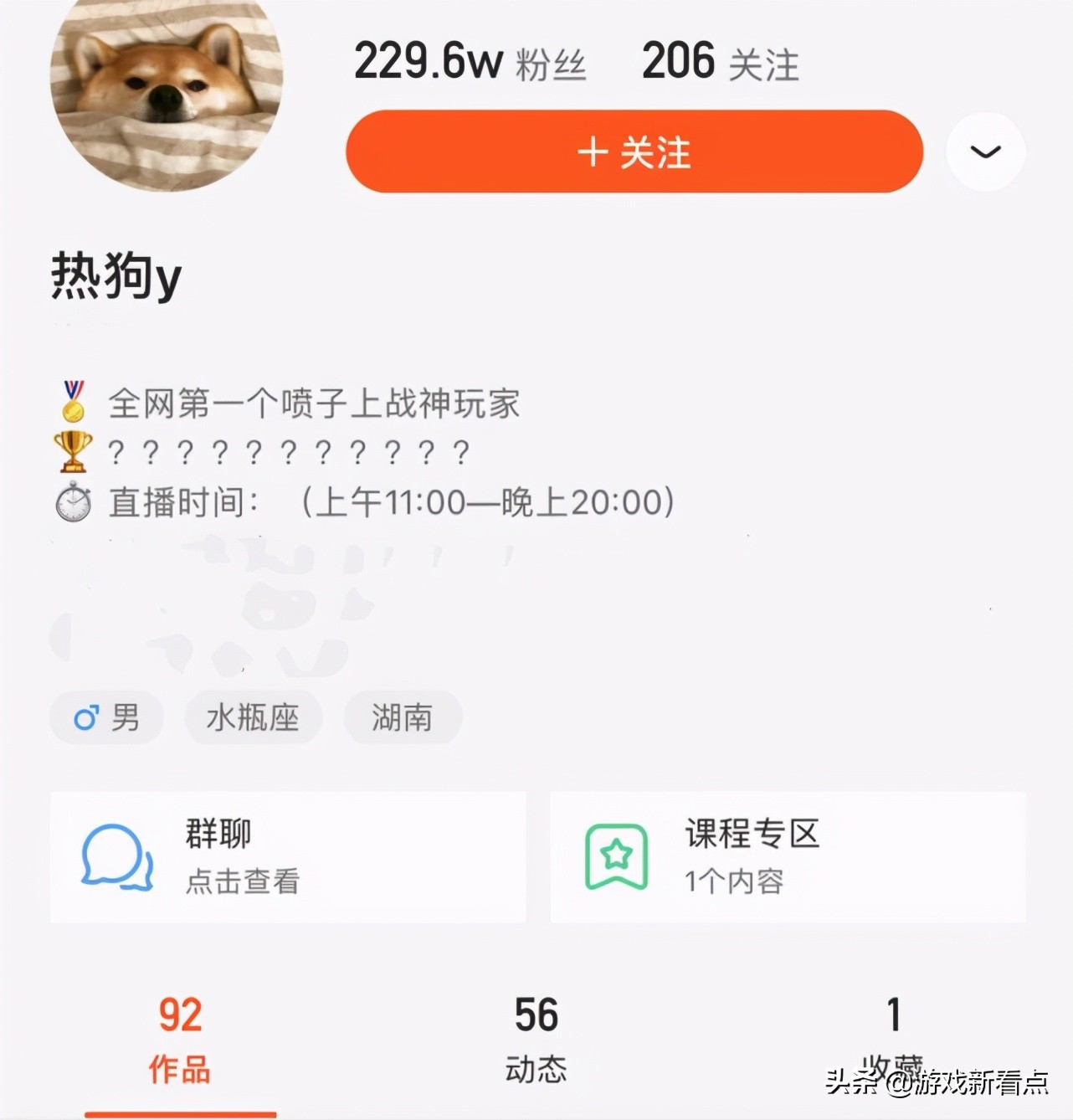
Task: Switch to the 作品 tab
Action: tap(180, 1040)
